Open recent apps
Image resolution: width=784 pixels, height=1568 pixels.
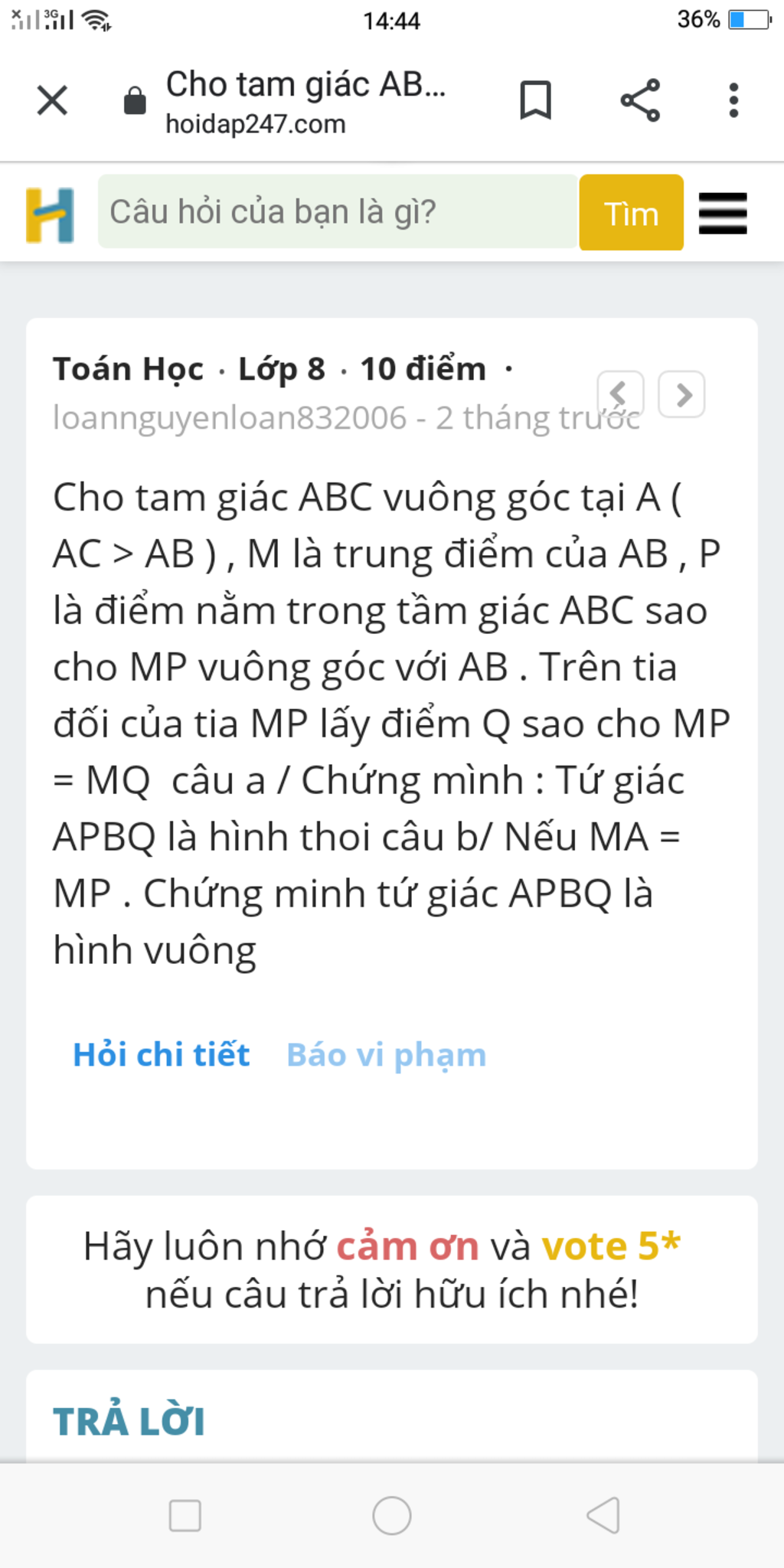coord(185,1515)
